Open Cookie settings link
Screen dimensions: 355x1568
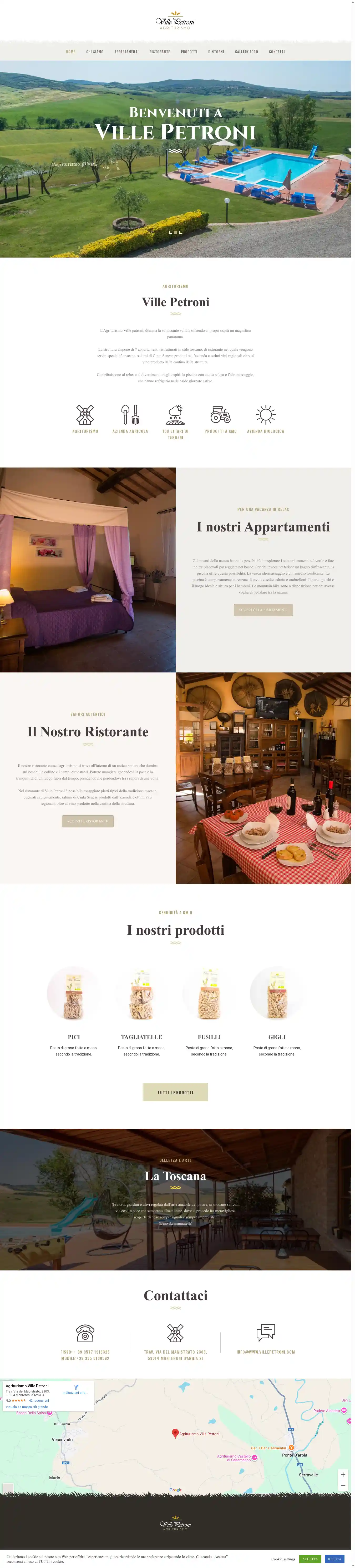click(x=283, y=1559)
